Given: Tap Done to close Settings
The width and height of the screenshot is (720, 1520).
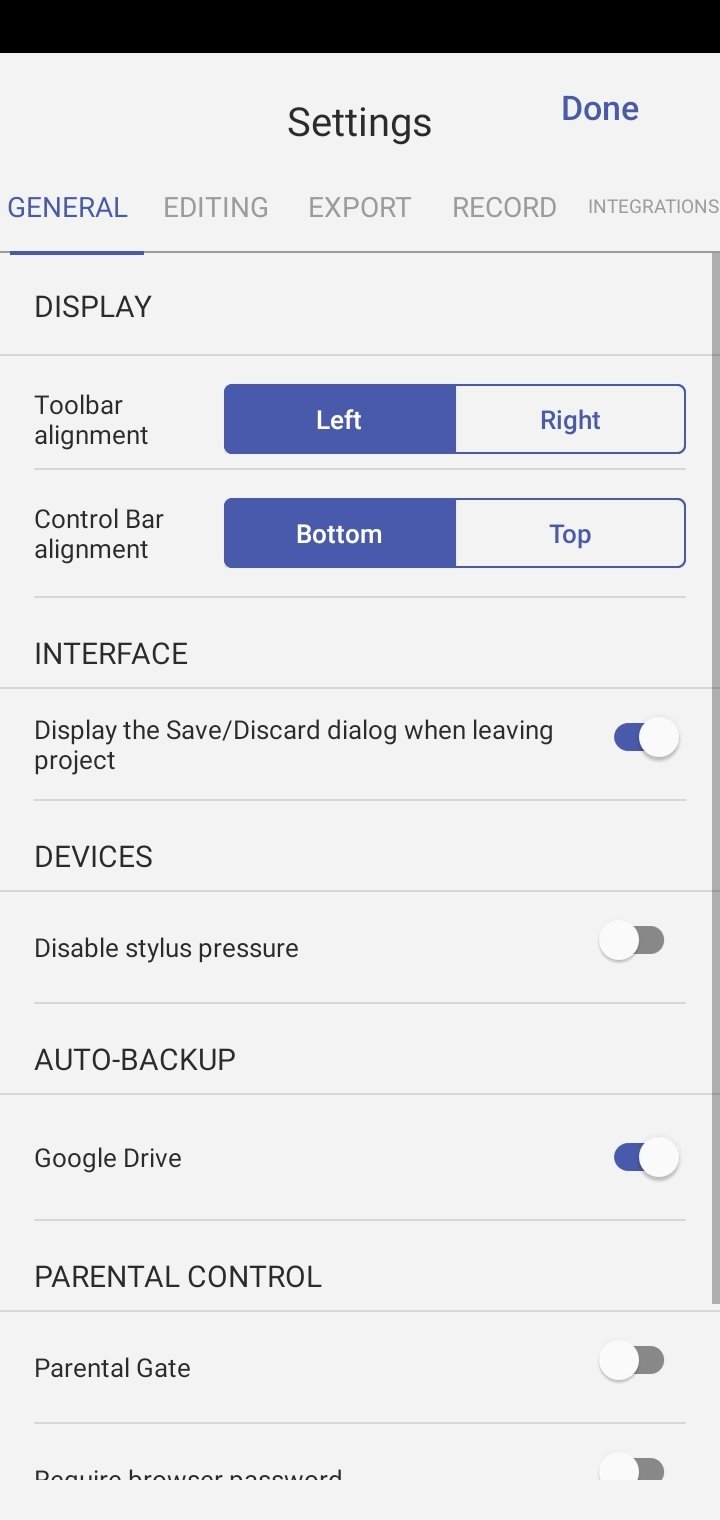Looking at the screenshot, I should click(x=599, y=108).
